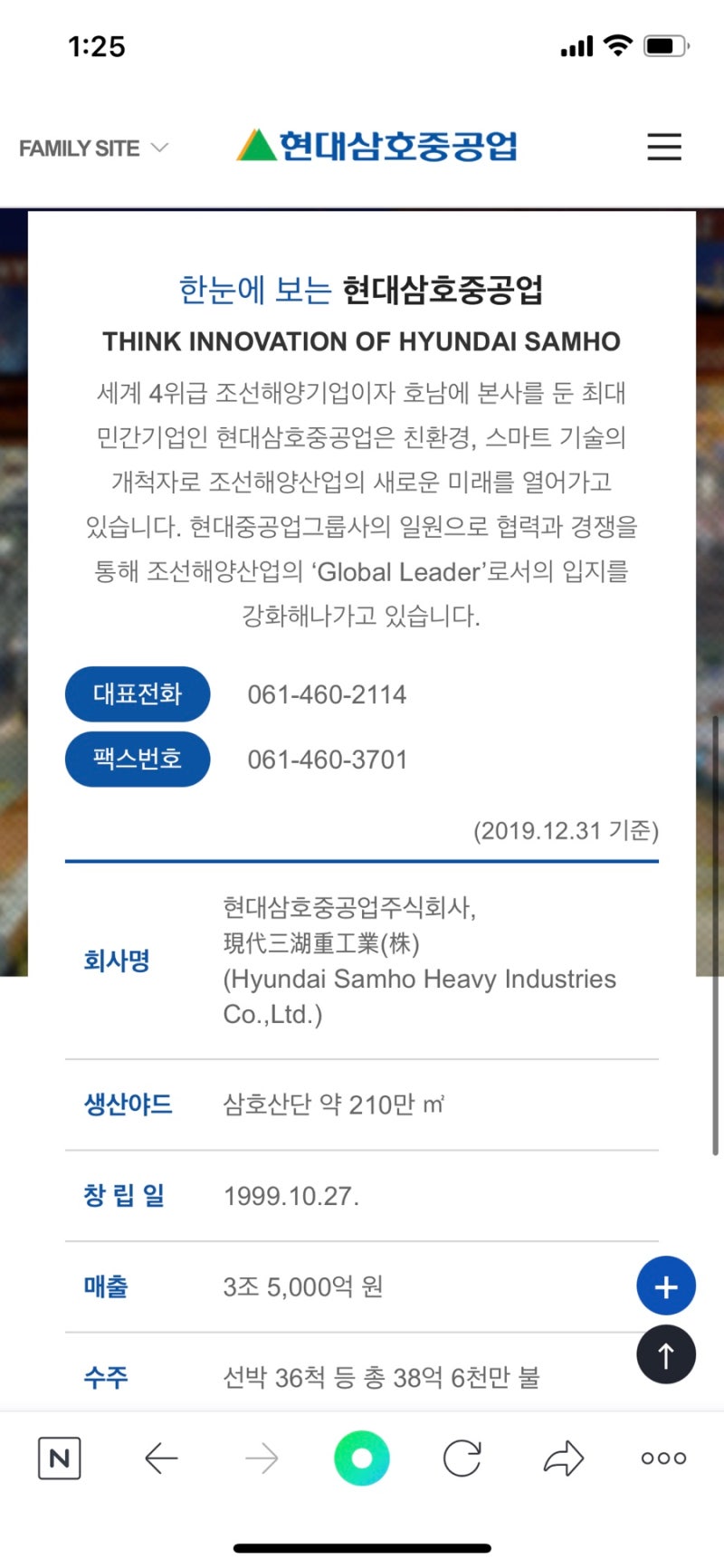Tap the blue plus floating button

pos(666,1286)
